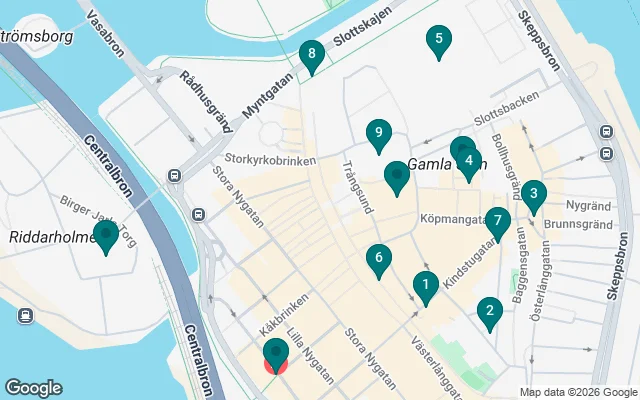Tap map pin number 7
This screenshot has width=640, height=400.
498,221
